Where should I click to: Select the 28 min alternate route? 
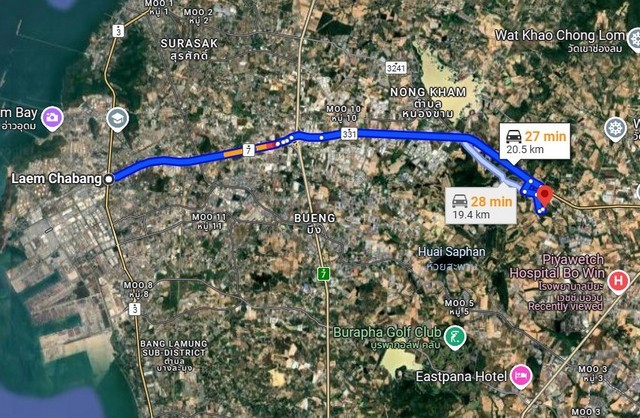(x=482, y=206)
